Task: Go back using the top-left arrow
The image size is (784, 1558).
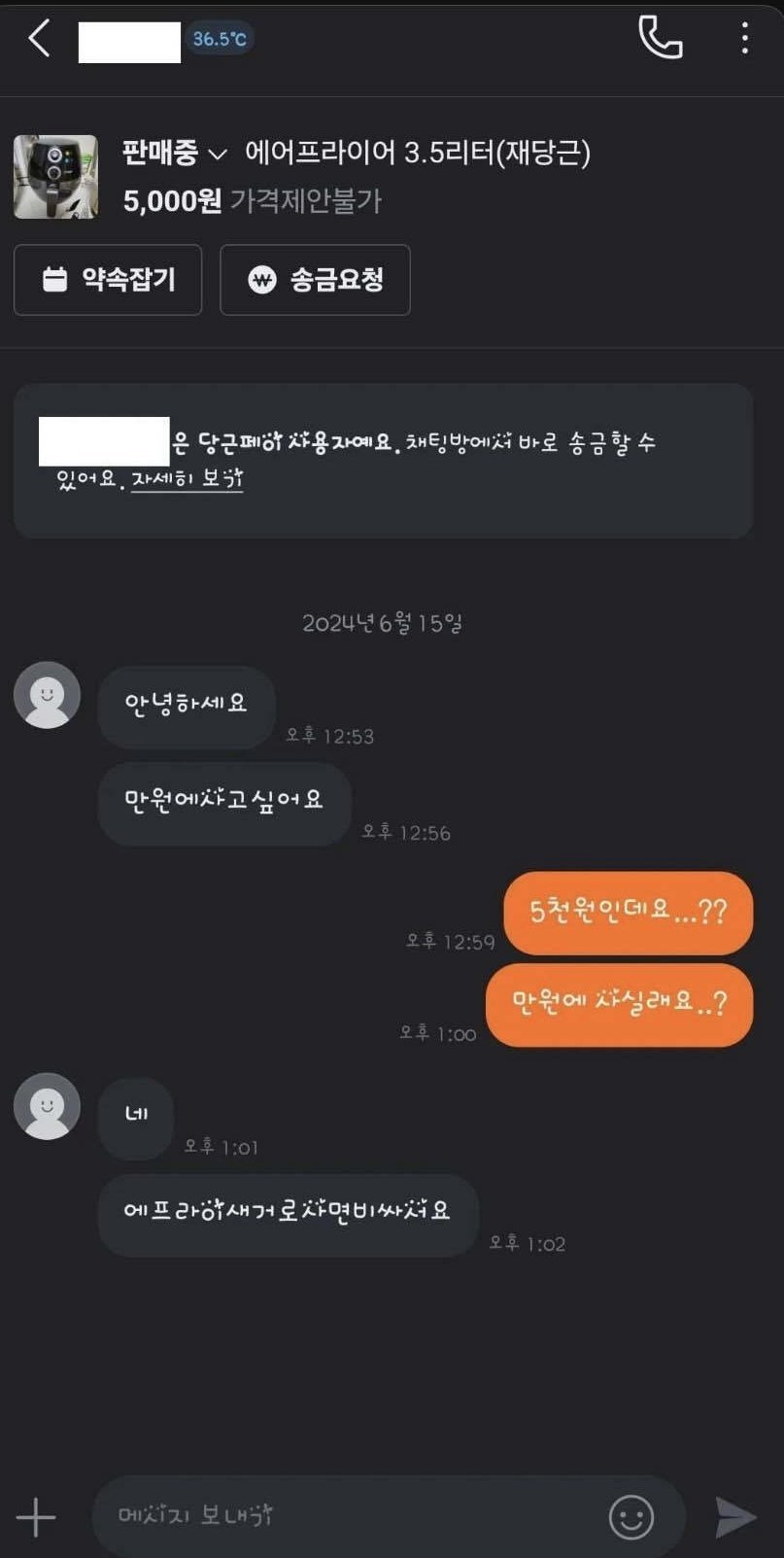Action: coord(39,39)
